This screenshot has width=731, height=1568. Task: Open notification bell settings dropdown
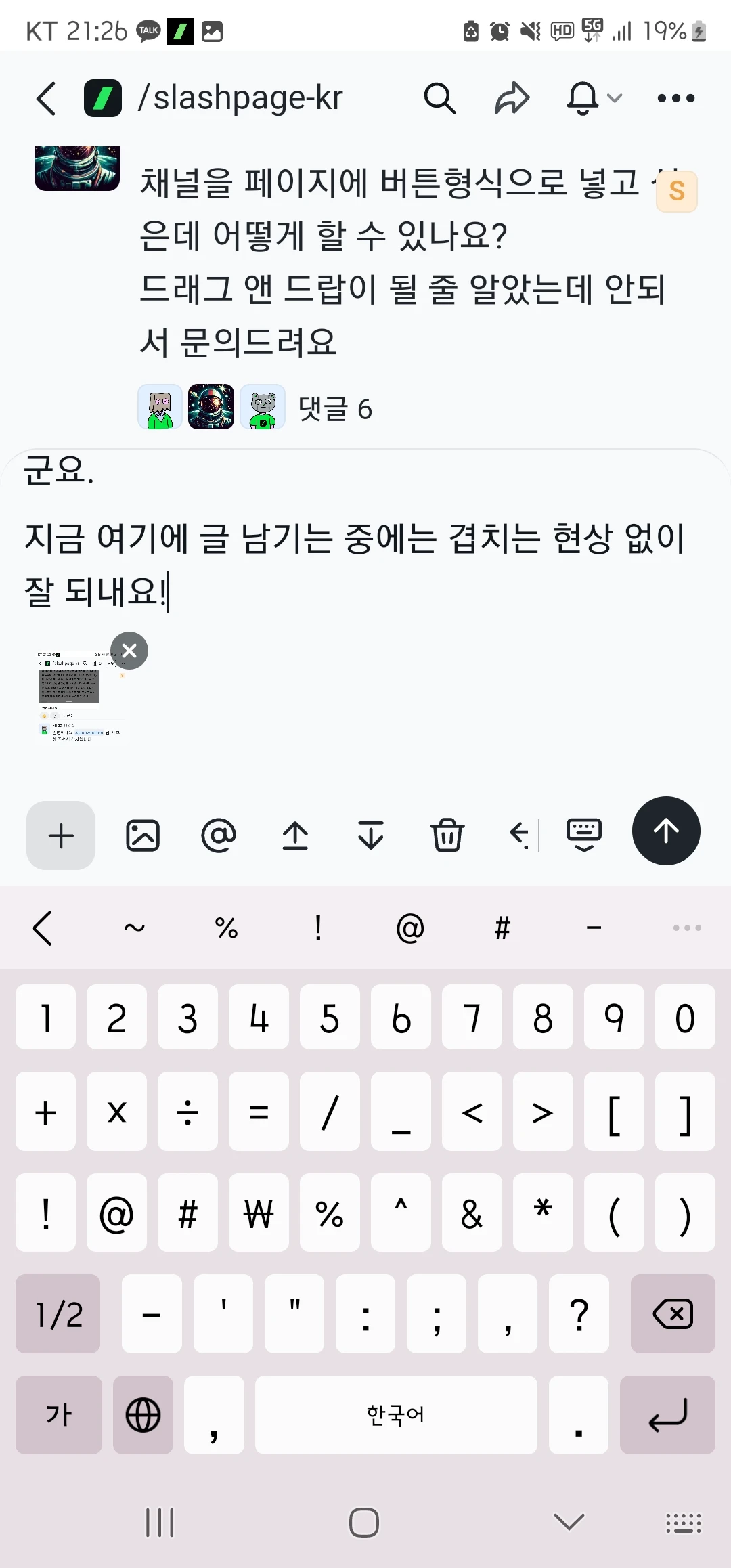[x=594, y=99]
